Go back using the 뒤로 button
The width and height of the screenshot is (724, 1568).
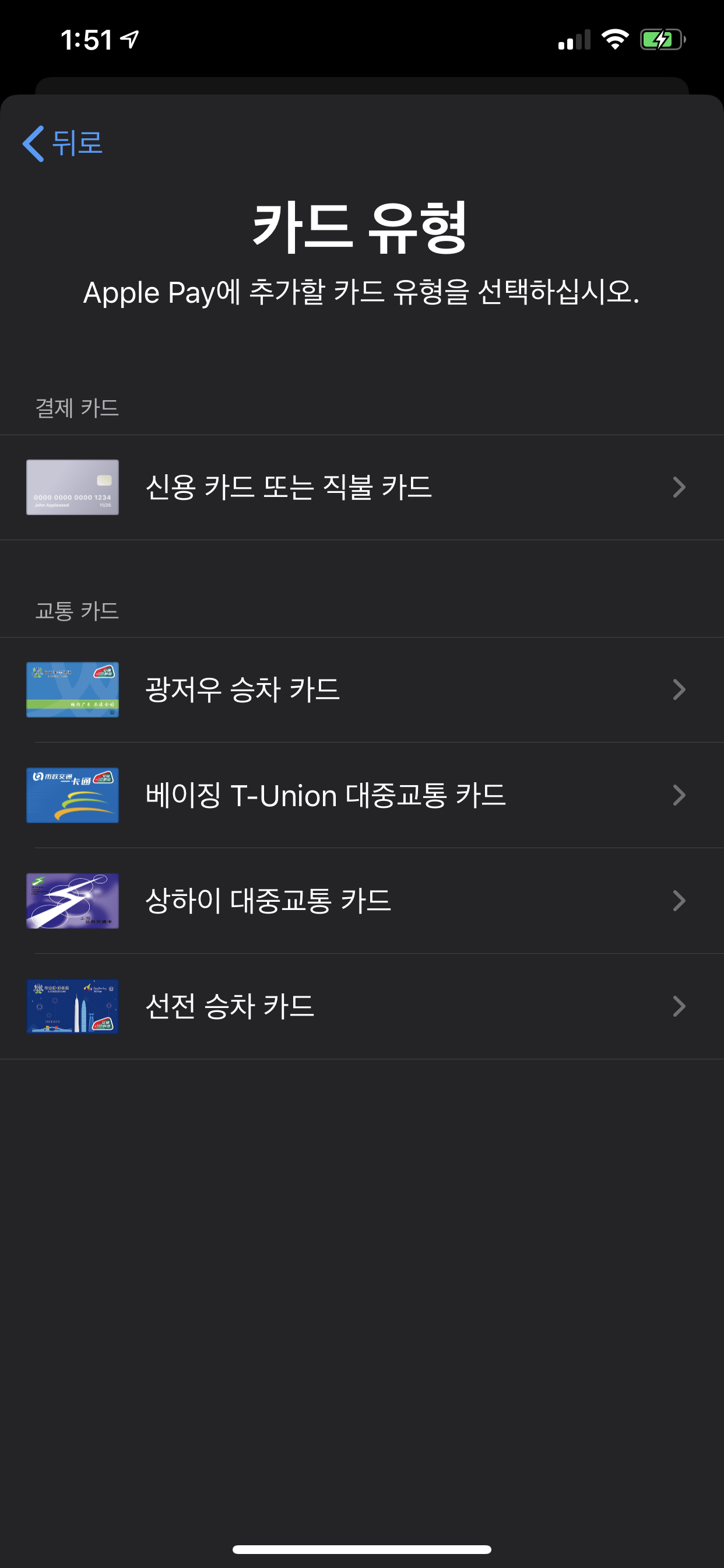pos(64,143)
